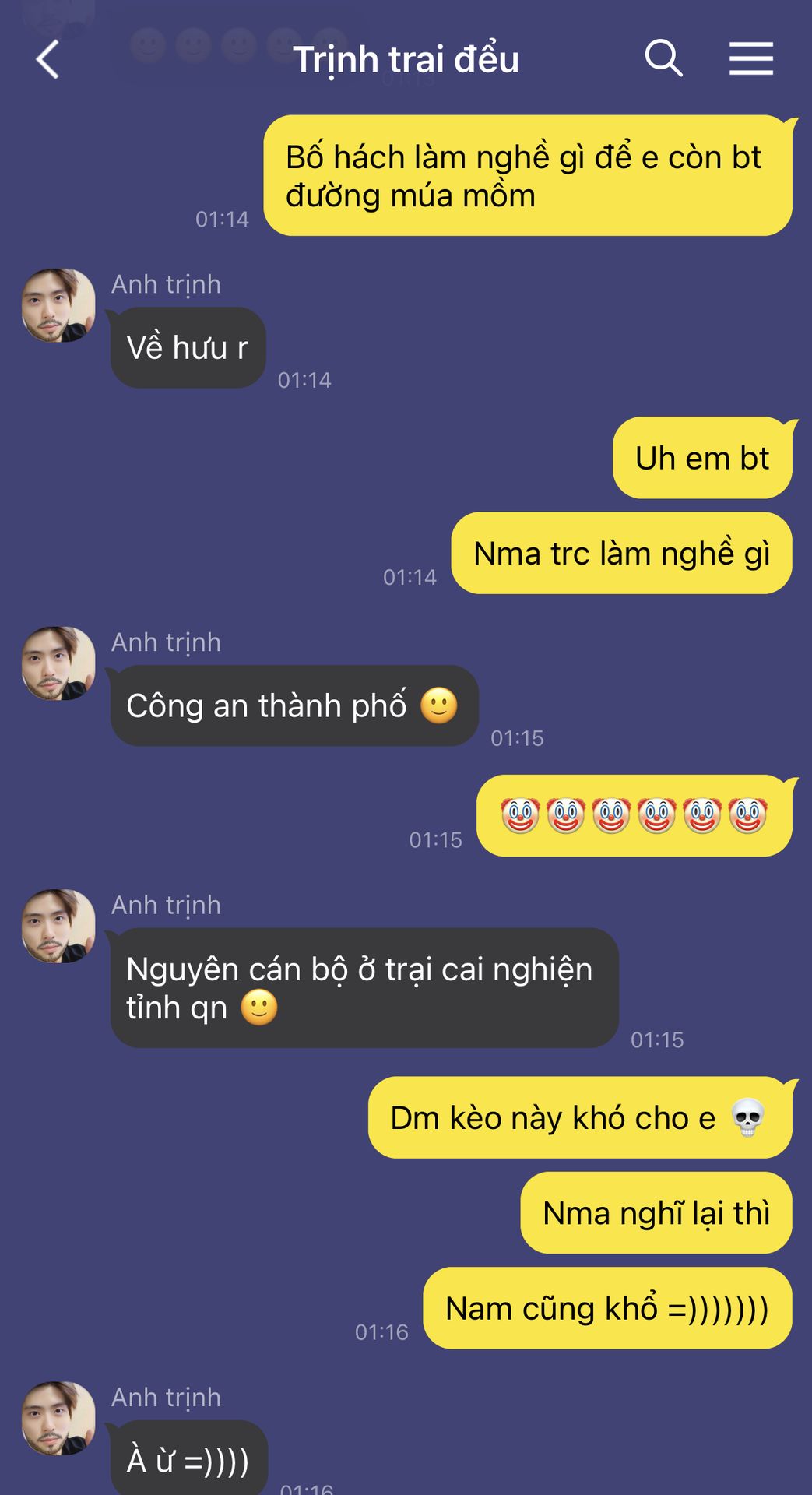Open Anh trịnh's avatar beside "À ừ =))))"
This screenshot has width=812, height=1495.
tap(58, 1419)
